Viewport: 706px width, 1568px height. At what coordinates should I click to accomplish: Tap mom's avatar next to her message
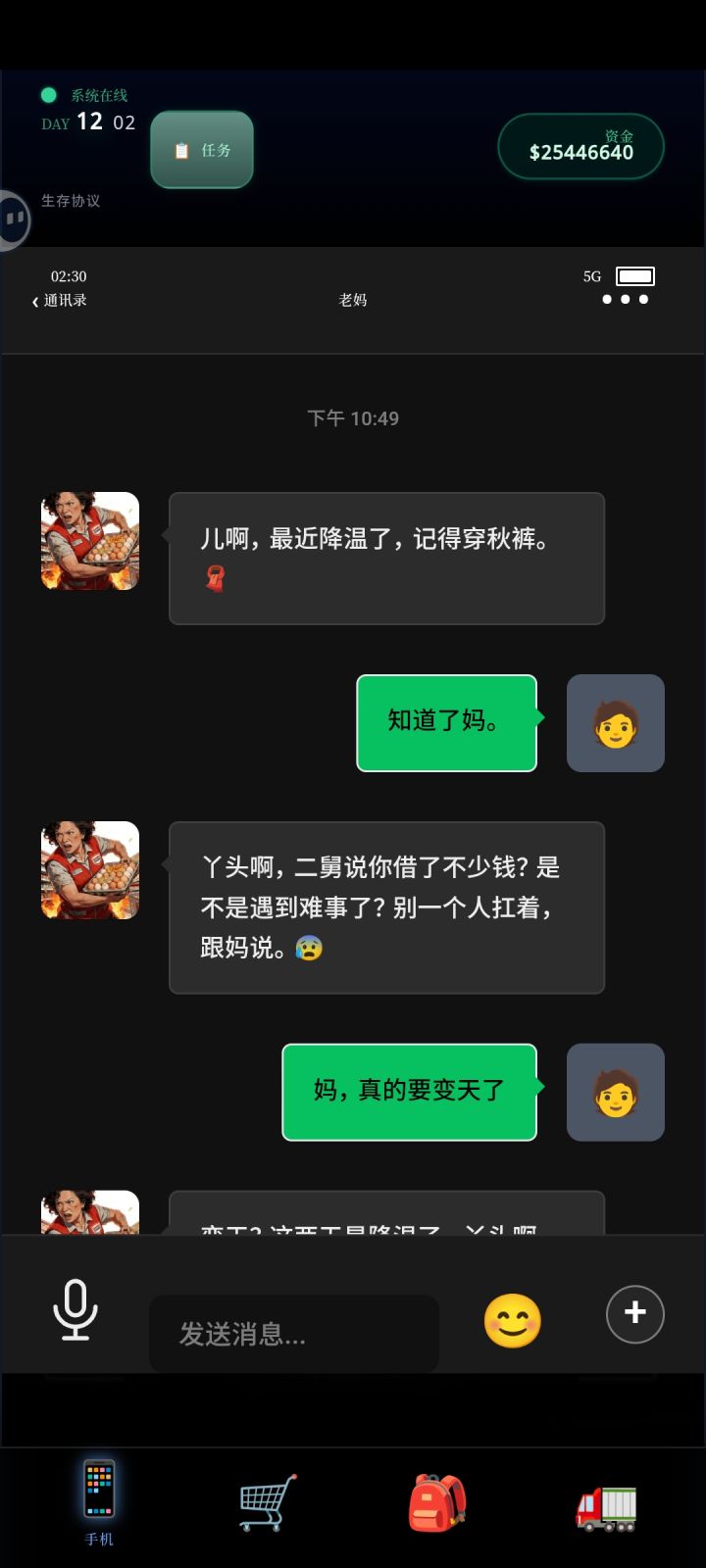(x=89, y=540)
